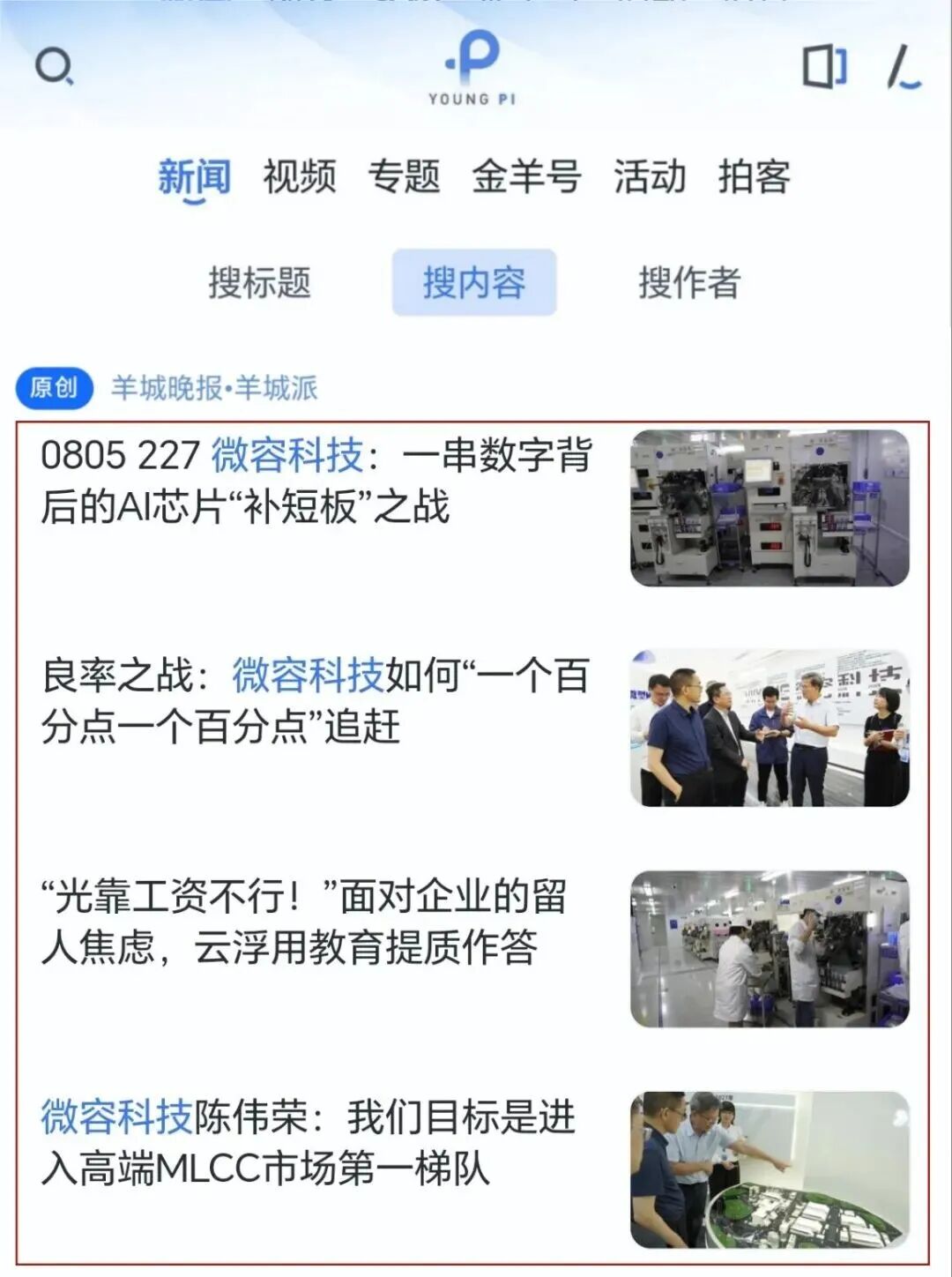
Task: Open the search magnifier icon
Action: (x=54, y=67)
